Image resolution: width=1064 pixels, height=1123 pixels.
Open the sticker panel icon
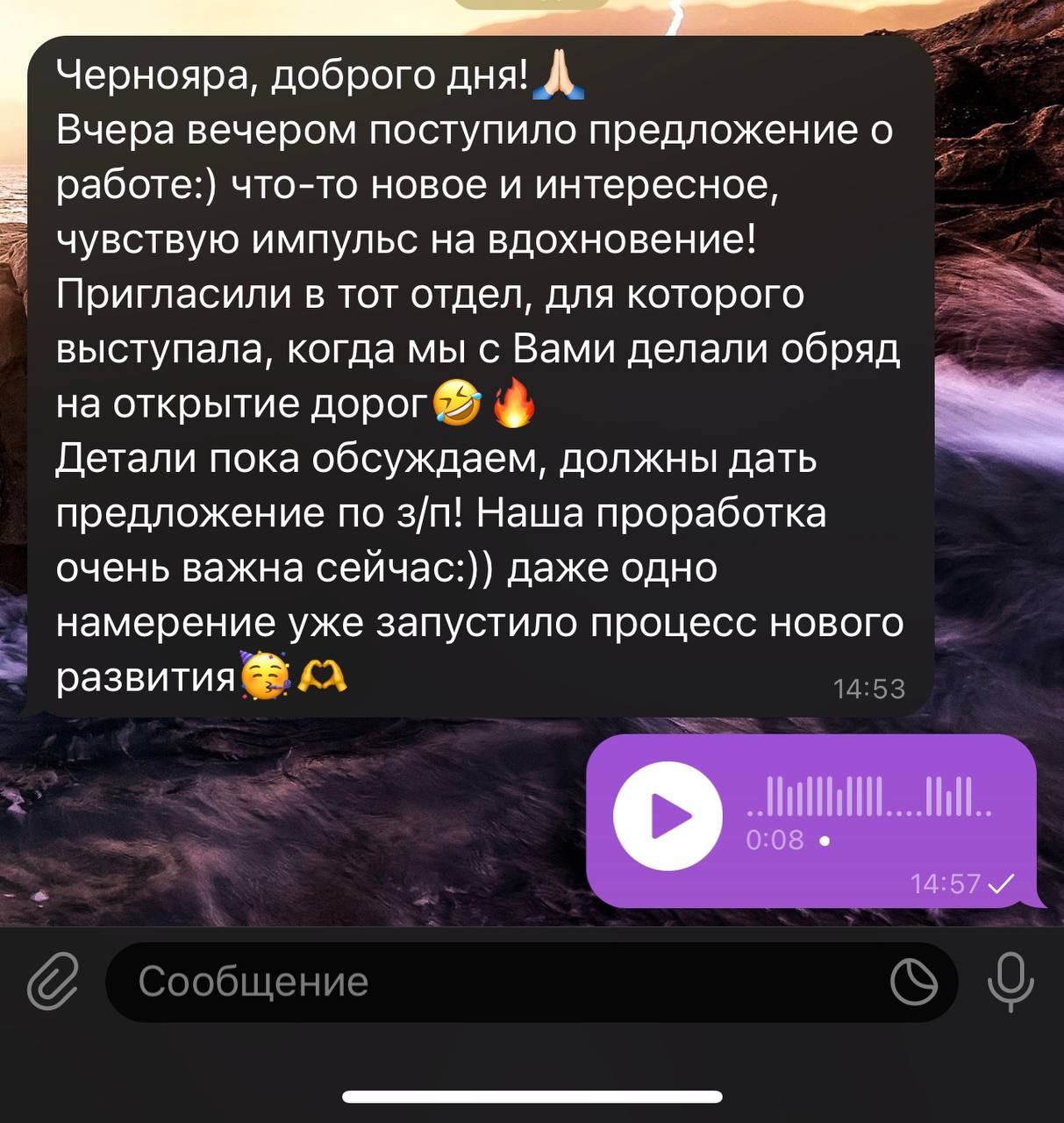point(913,982)
